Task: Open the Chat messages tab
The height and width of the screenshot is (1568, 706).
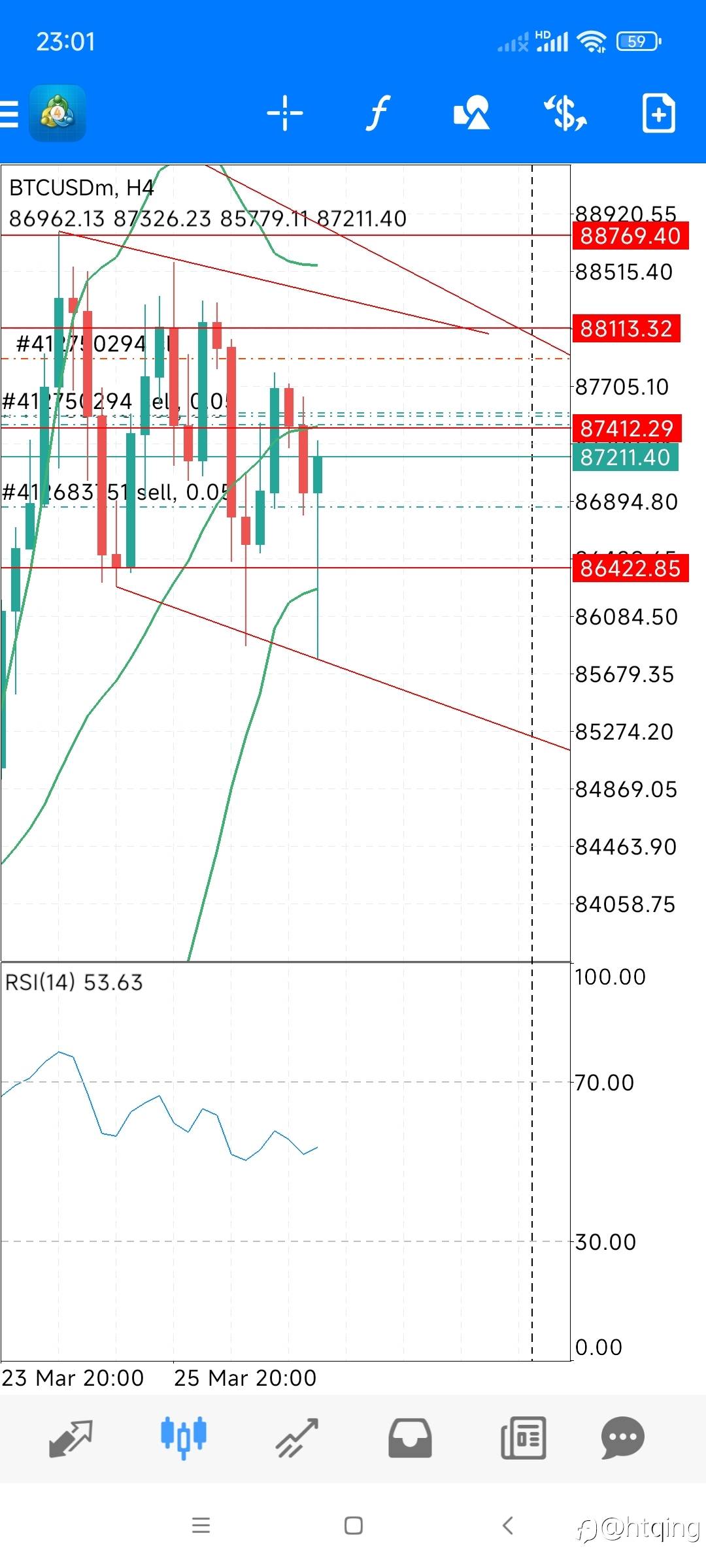Action: pyautogui.click(x=623, y=1438)
